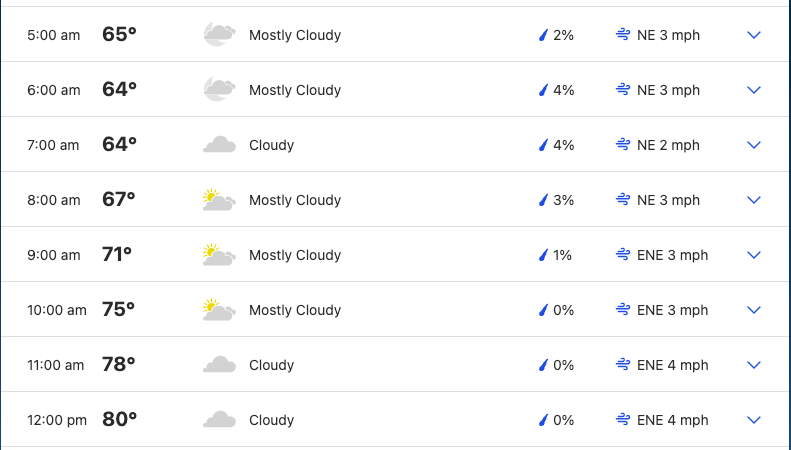This screenshot has width=791, height=450.
Task: Open details for the 7:00 am forecast
Action: [x=754, y=145]
